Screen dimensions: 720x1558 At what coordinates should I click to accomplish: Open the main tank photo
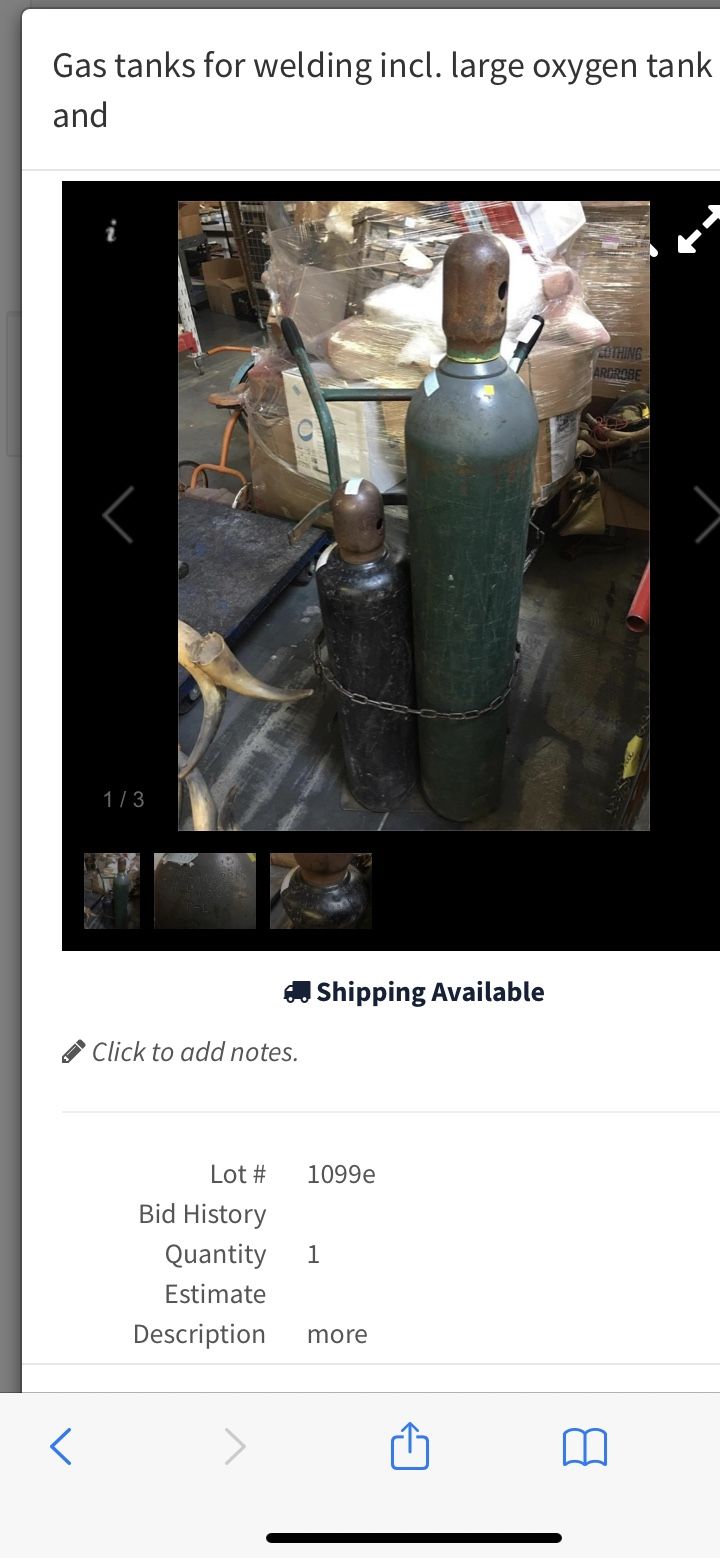pos(414,515)
